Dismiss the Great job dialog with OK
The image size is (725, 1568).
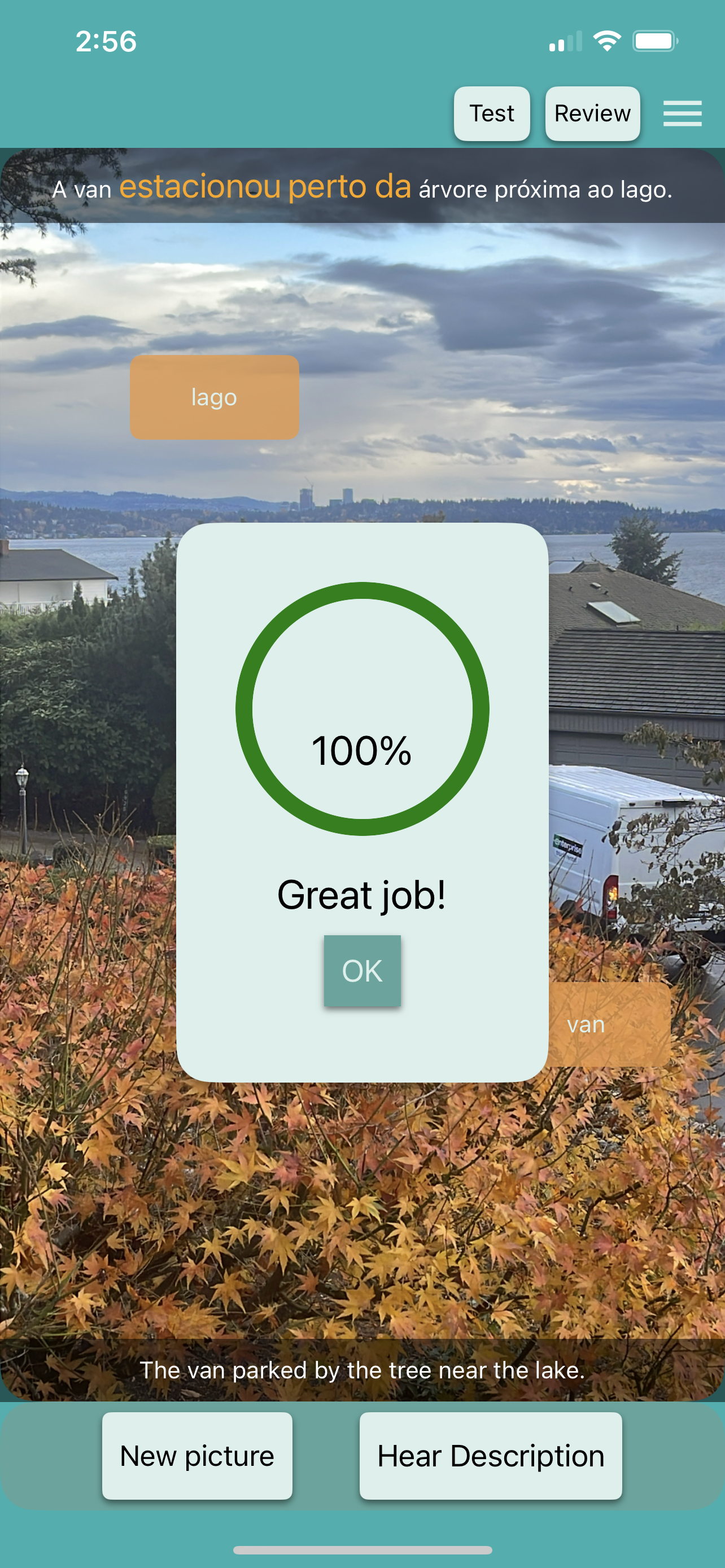[362, 970]
